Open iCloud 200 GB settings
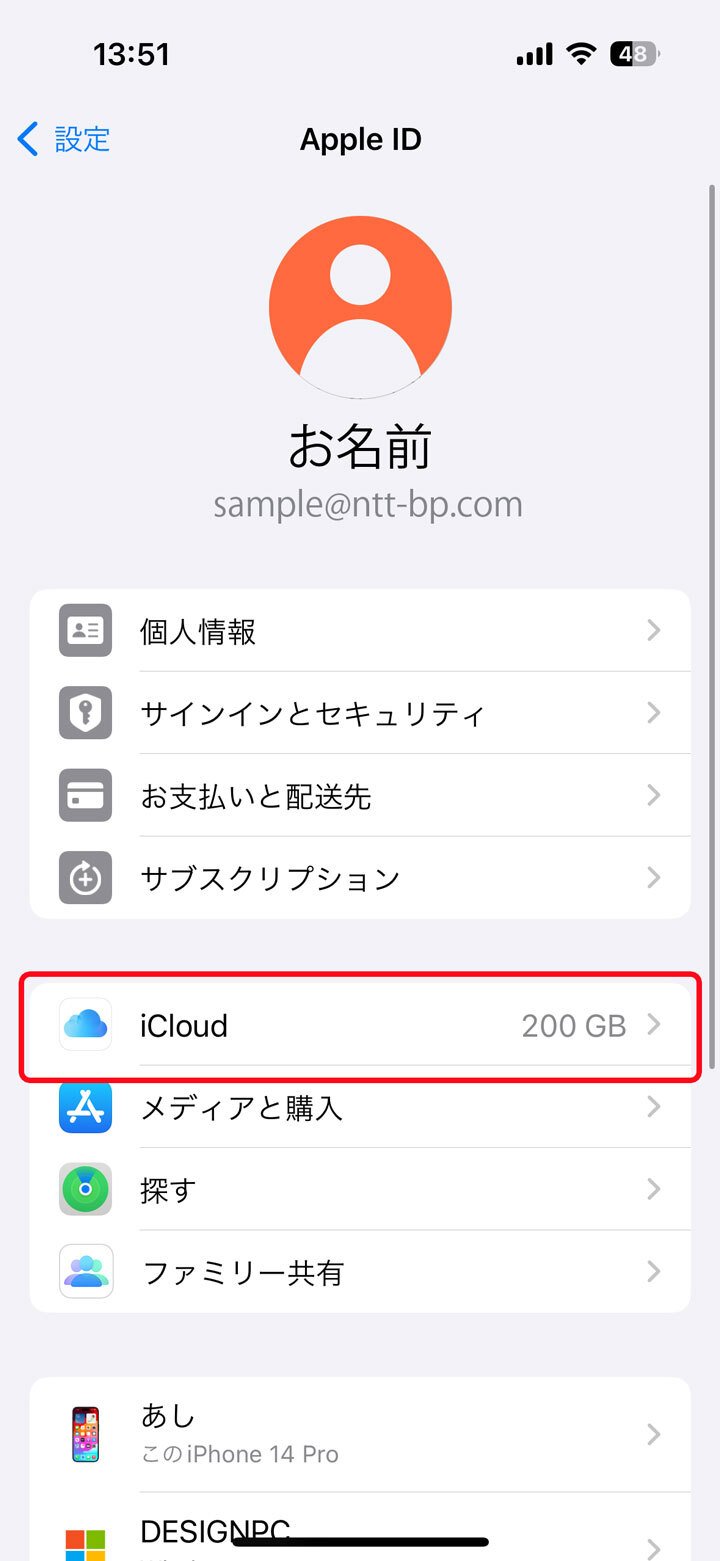The width and height of the screenshot is (720, 1561). (360, 1025)
